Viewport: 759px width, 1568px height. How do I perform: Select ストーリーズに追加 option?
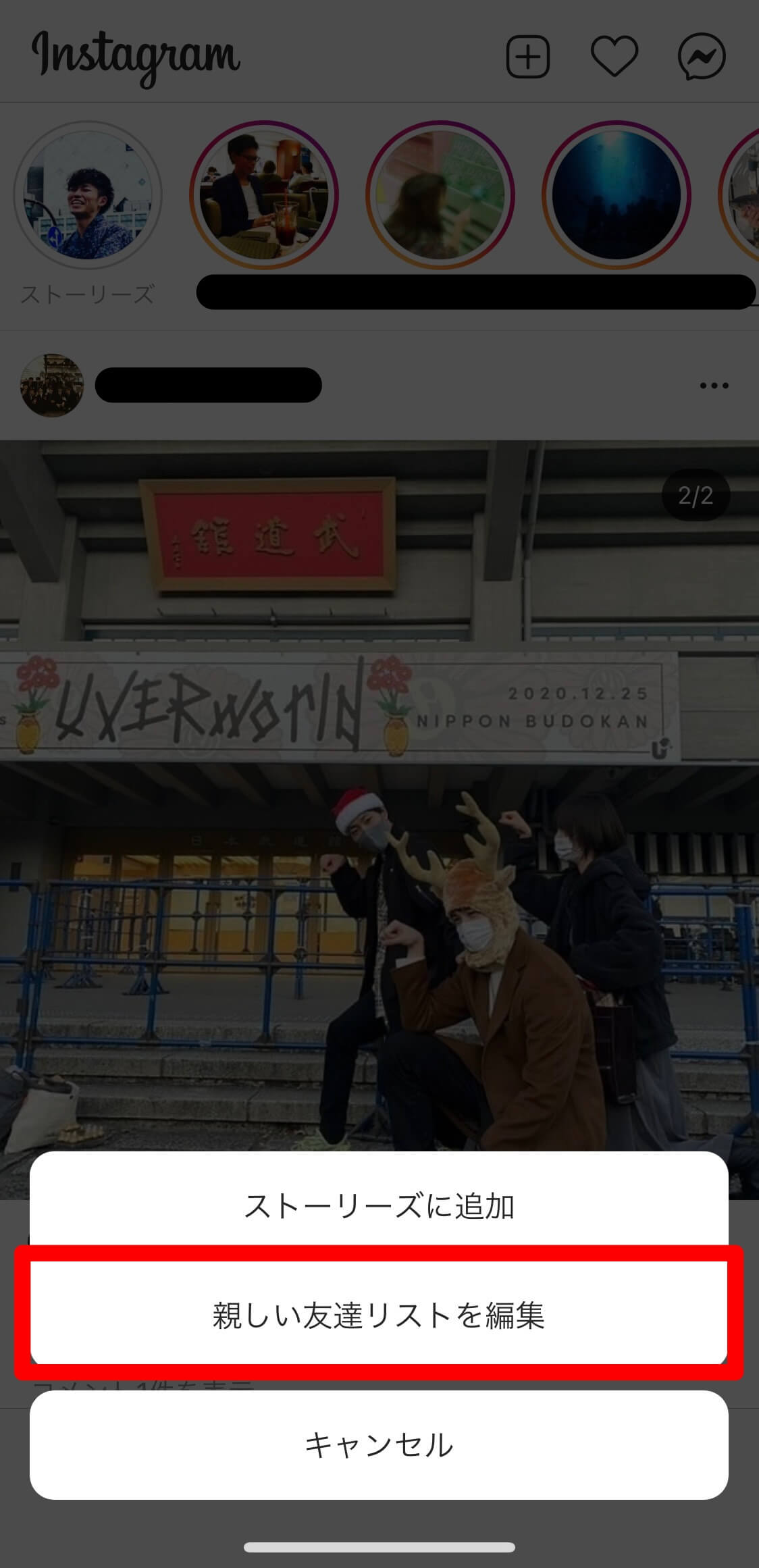point(379,1206)
